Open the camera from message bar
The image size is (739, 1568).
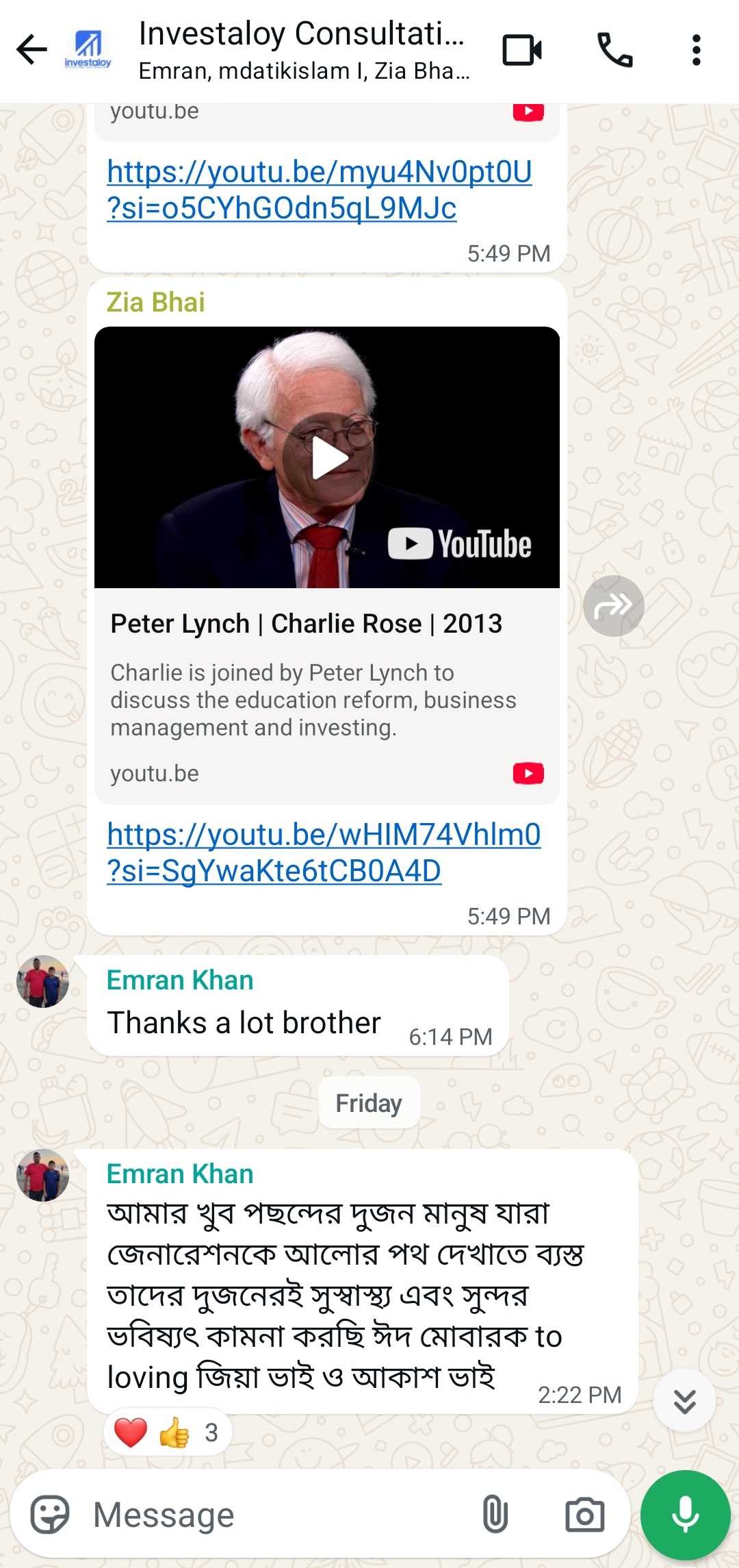pyautogui.click(x=584, y=1515)
